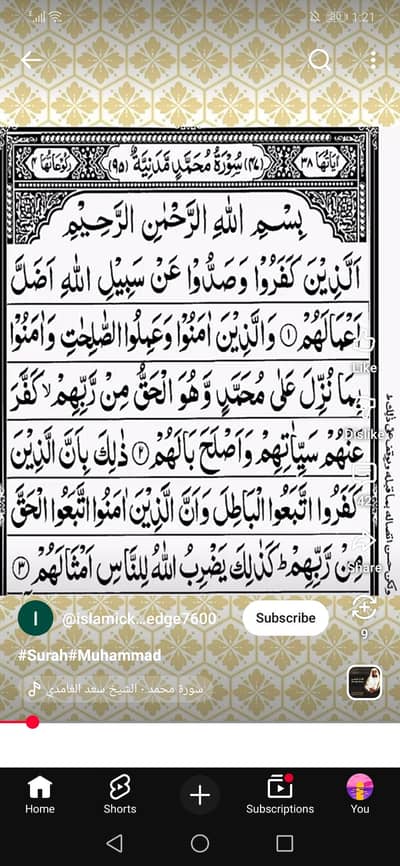Subscribe to the islamick channel
400x866 pixels.
(286, 618)
